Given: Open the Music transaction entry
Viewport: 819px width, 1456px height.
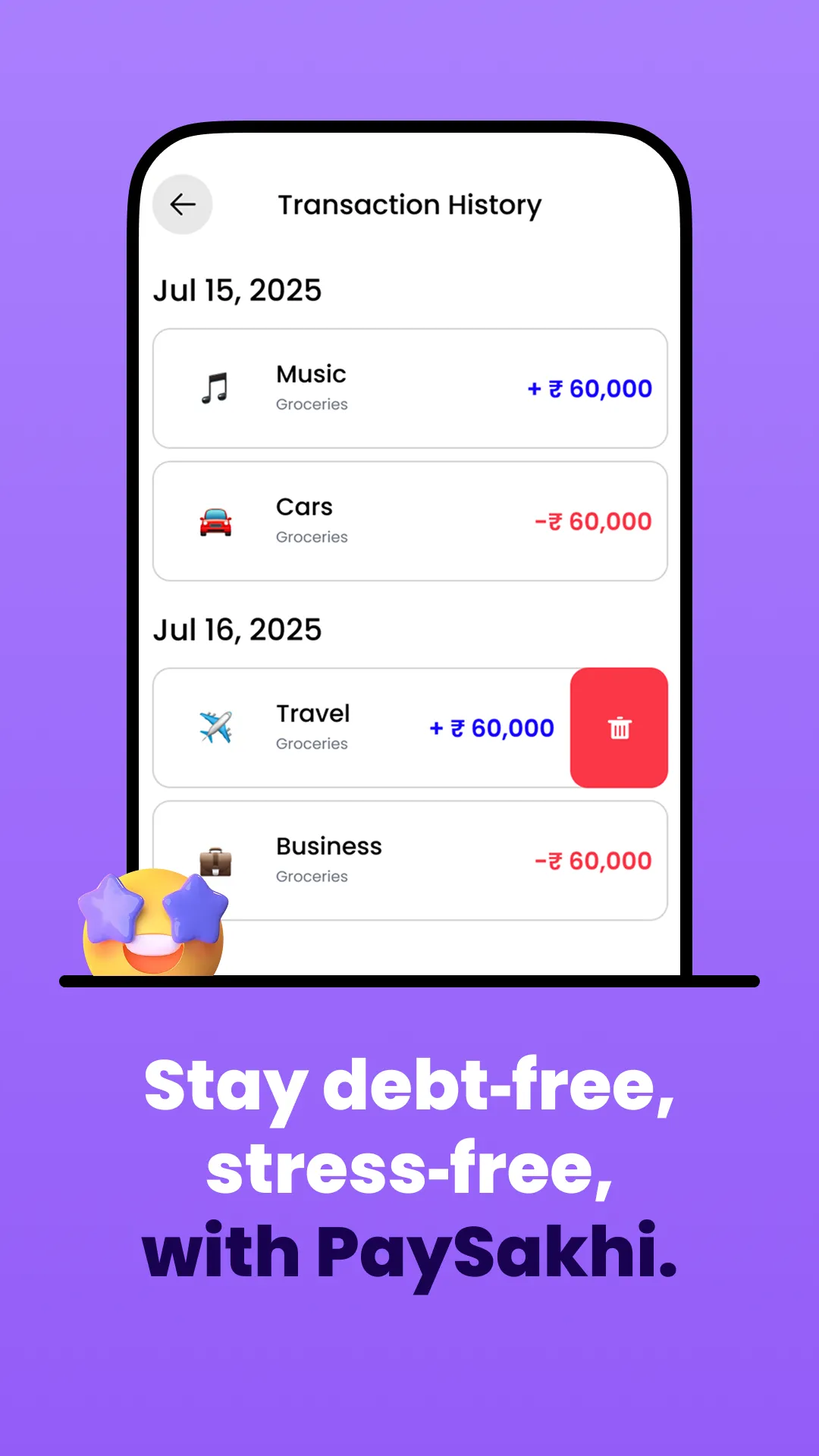Looking at the screenshot, I should click(x=409, y=387).
